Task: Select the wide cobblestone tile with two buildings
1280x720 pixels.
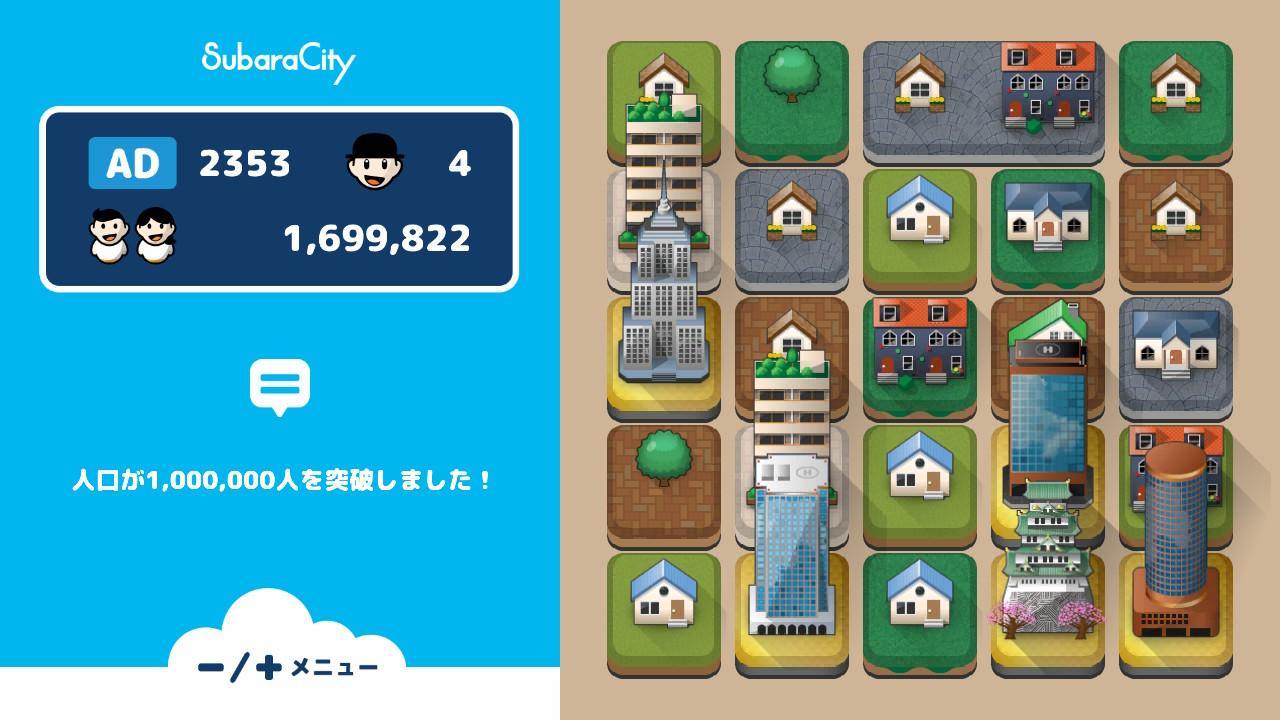Action: click(x=983, y=100)
